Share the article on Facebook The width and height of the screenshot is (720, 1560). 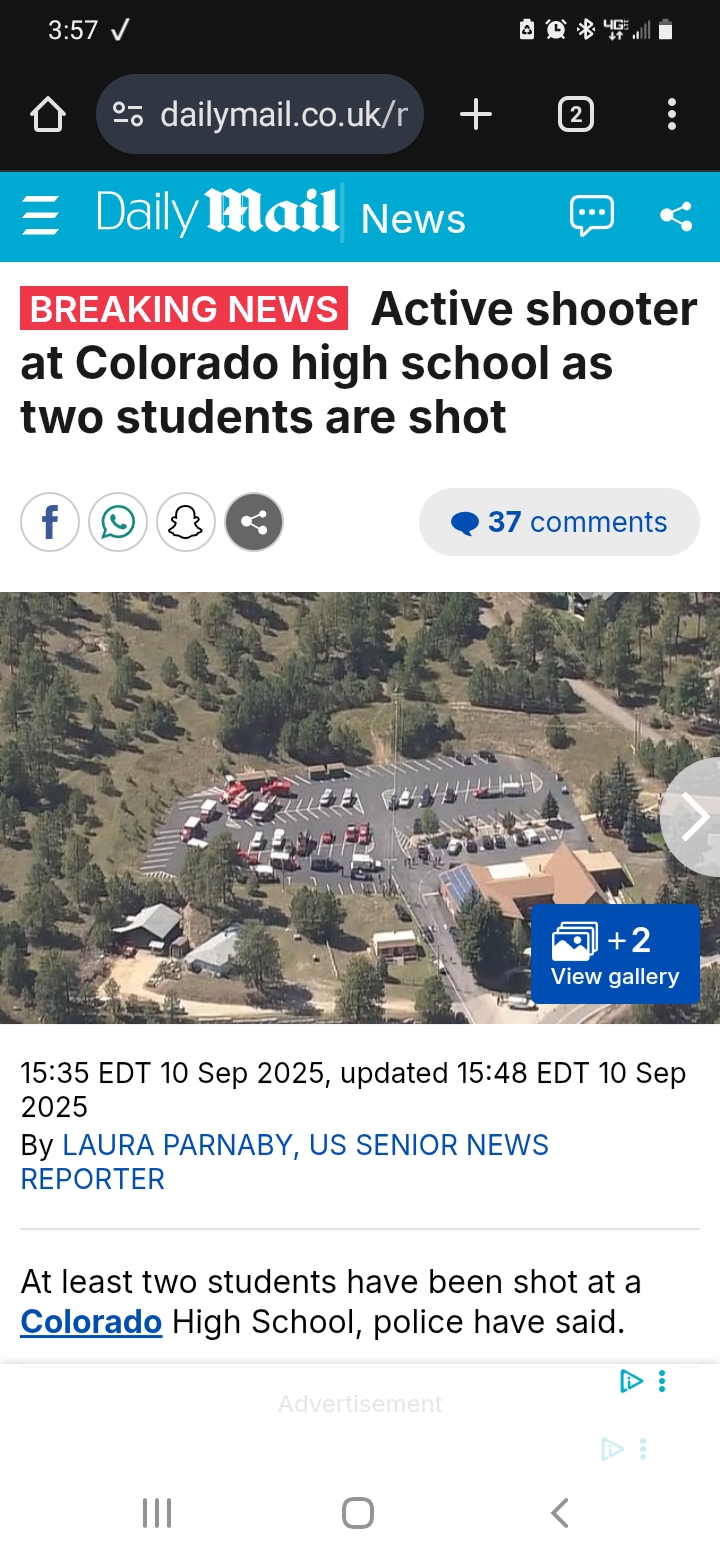click(x=50, y=522)
